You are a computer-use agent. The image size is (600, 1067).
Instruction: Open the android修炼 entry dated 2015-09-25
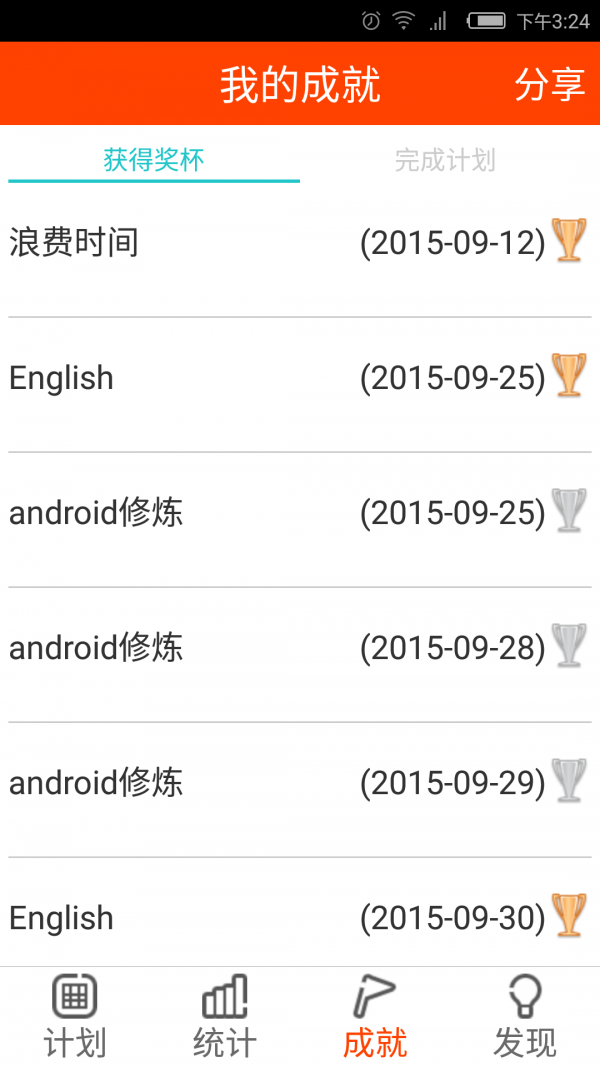[299, 514]
